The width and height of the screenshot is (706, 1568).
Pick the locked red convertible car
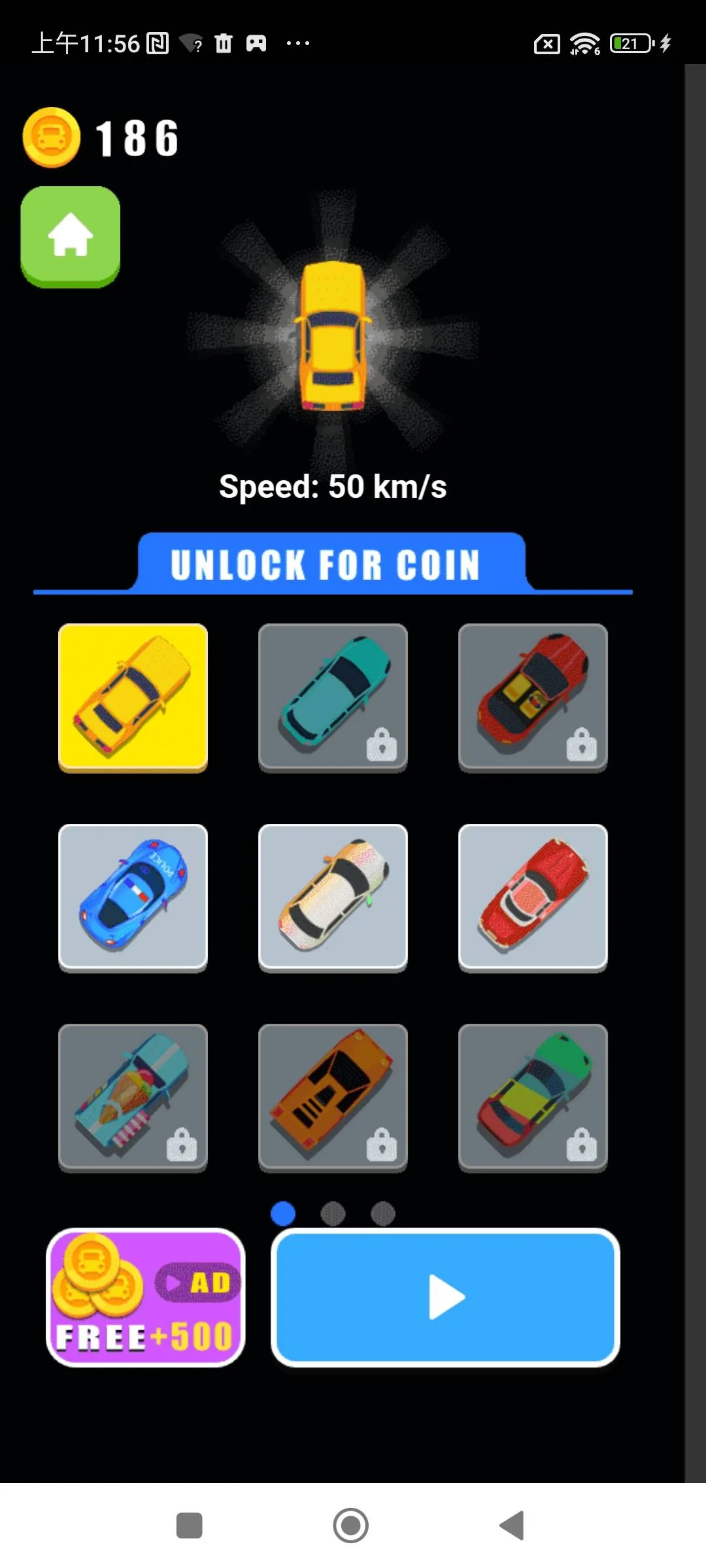[x=533, y=698]
